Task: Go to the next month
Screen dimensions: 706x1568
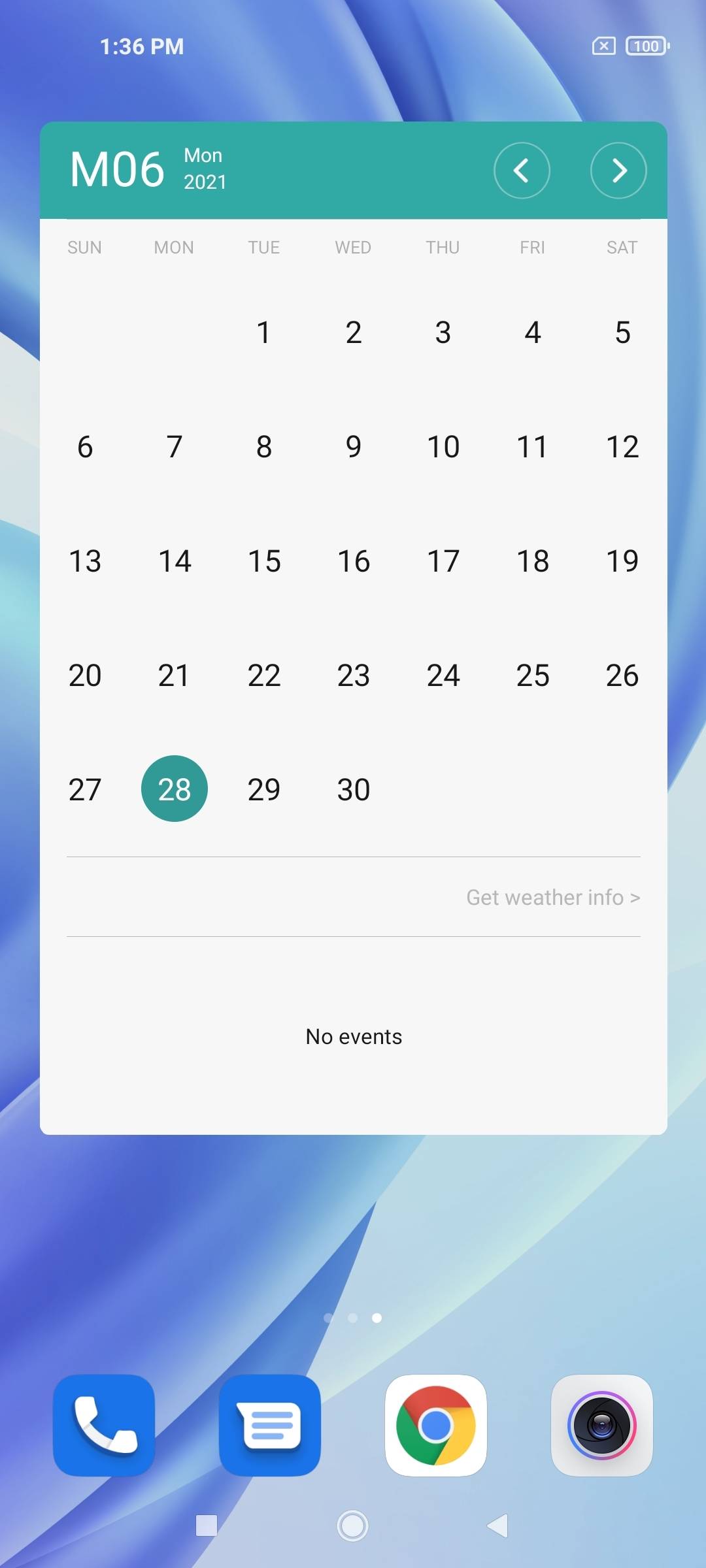Action: 618,171
